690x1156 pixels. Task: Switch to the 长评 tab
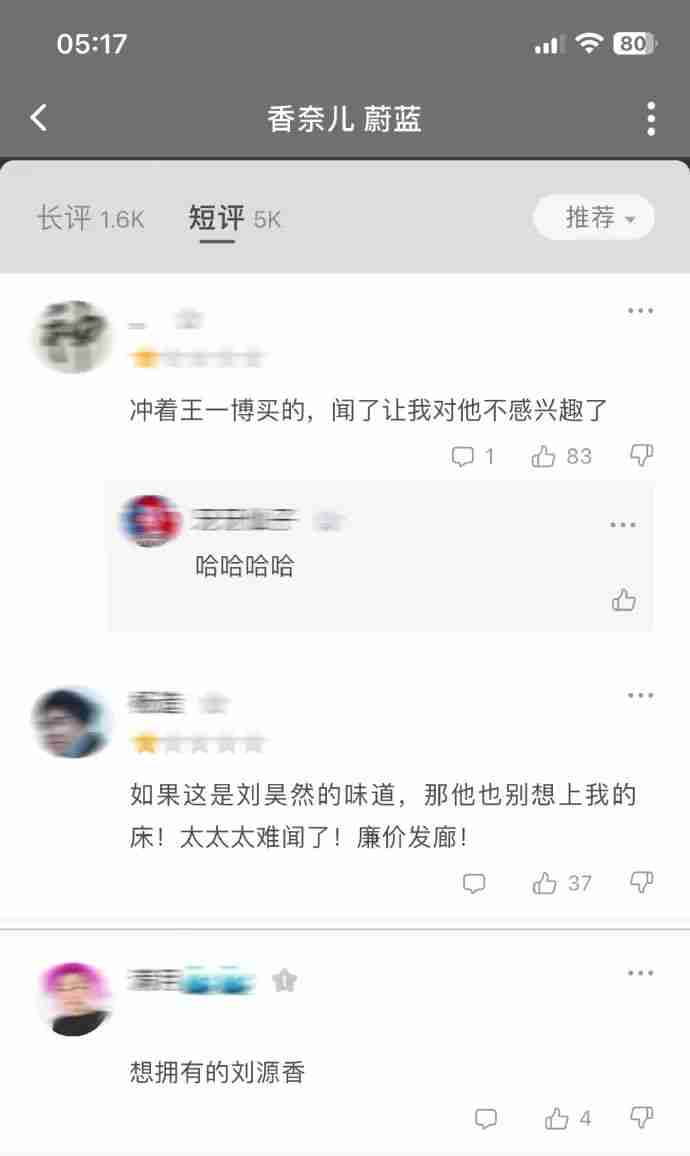tap(90, 218)
